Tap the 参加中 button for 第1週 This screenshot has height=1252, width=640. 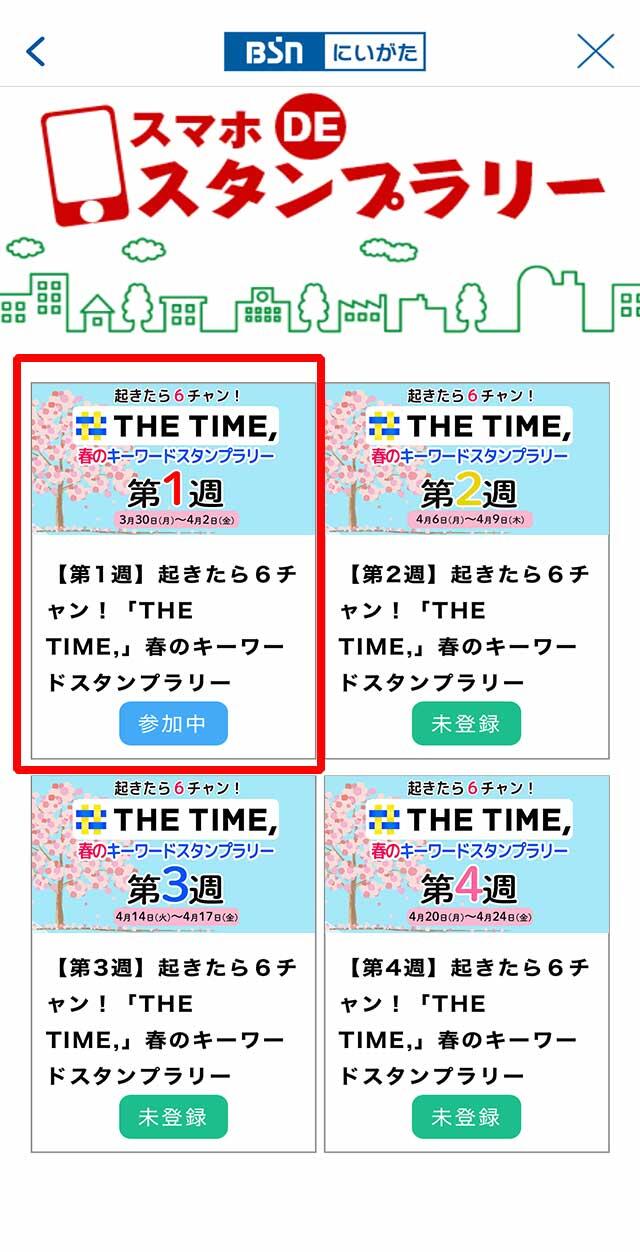point(173,724)
